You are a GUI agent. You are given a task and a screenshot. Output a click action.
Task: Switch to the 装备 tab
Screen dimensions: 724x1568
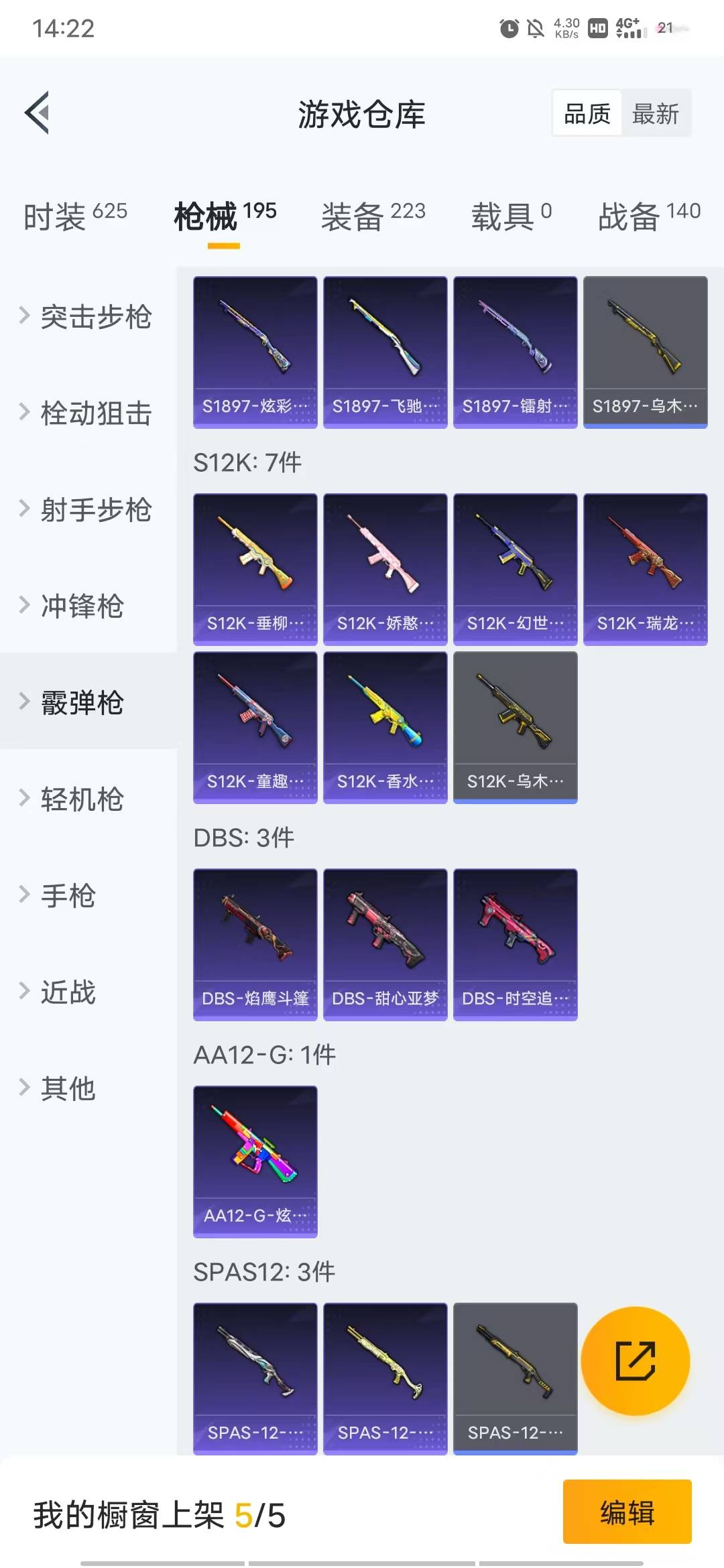coord(373,216)
